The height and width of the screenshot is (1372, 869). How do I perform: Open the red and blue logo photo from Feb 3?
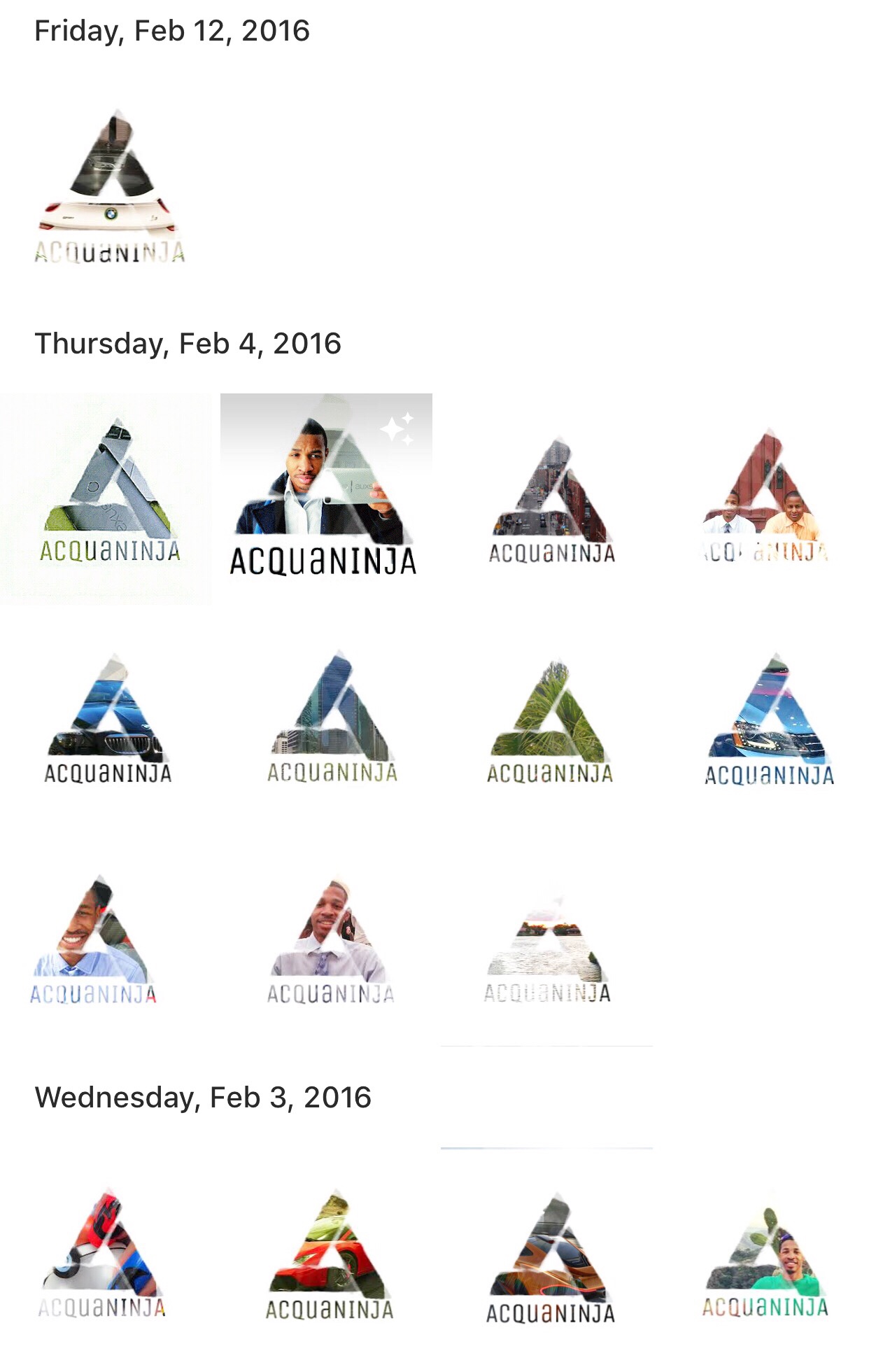[x=102, y=1252]
